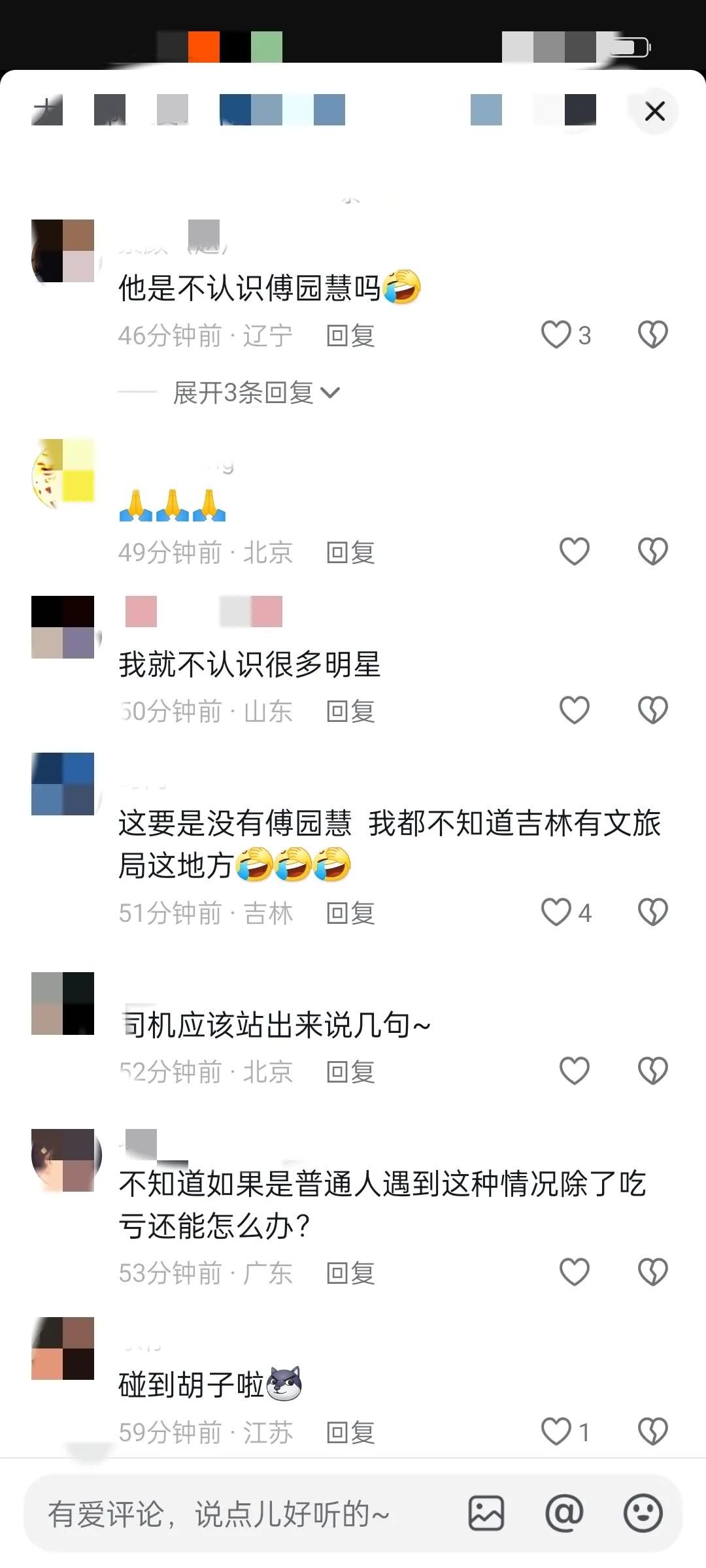Like the praying hands emoji comment
This screenshot has height=1568, width=706.
pos(575,552)
